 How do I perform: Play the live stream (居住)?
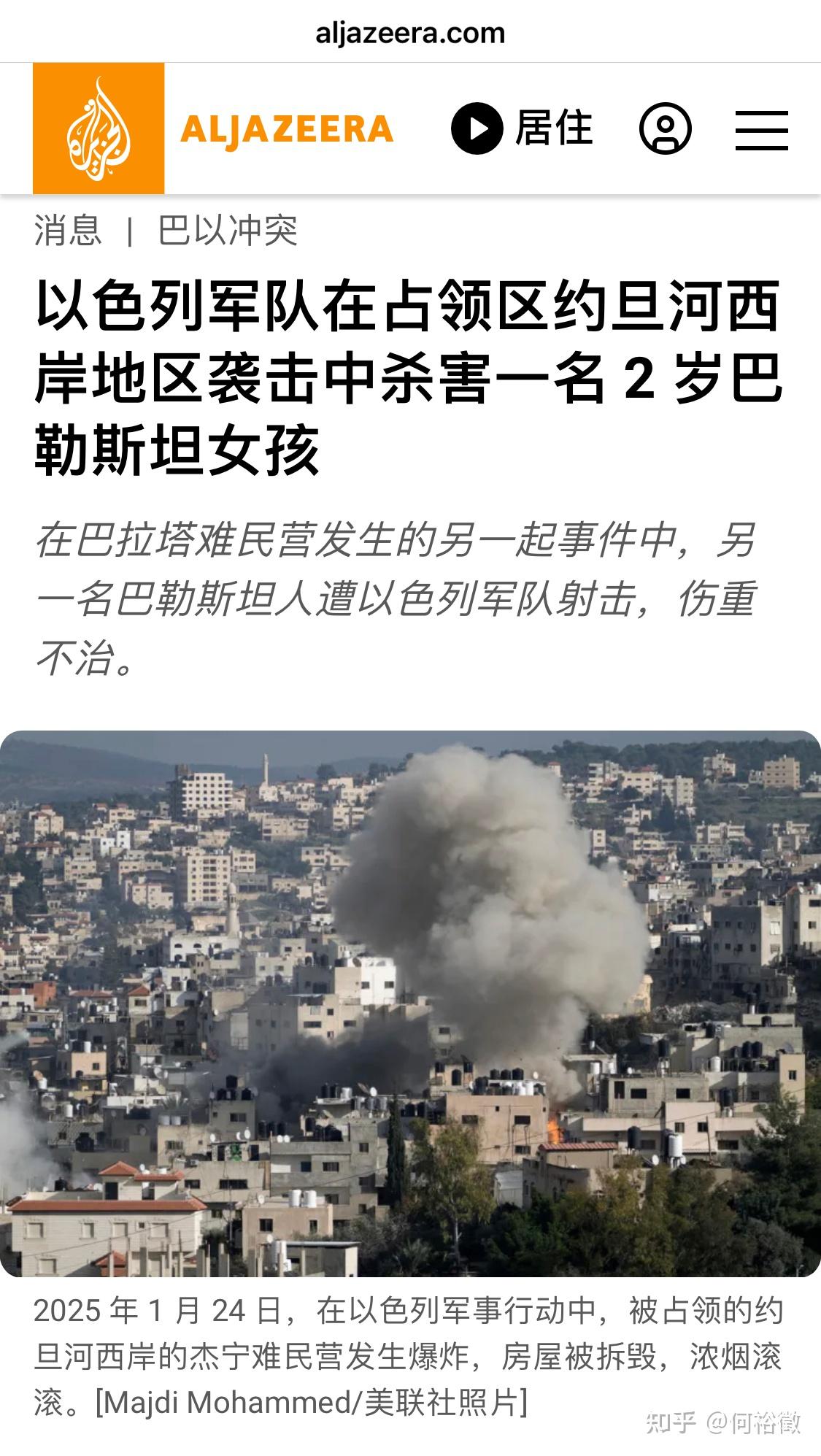click(521, 128)
